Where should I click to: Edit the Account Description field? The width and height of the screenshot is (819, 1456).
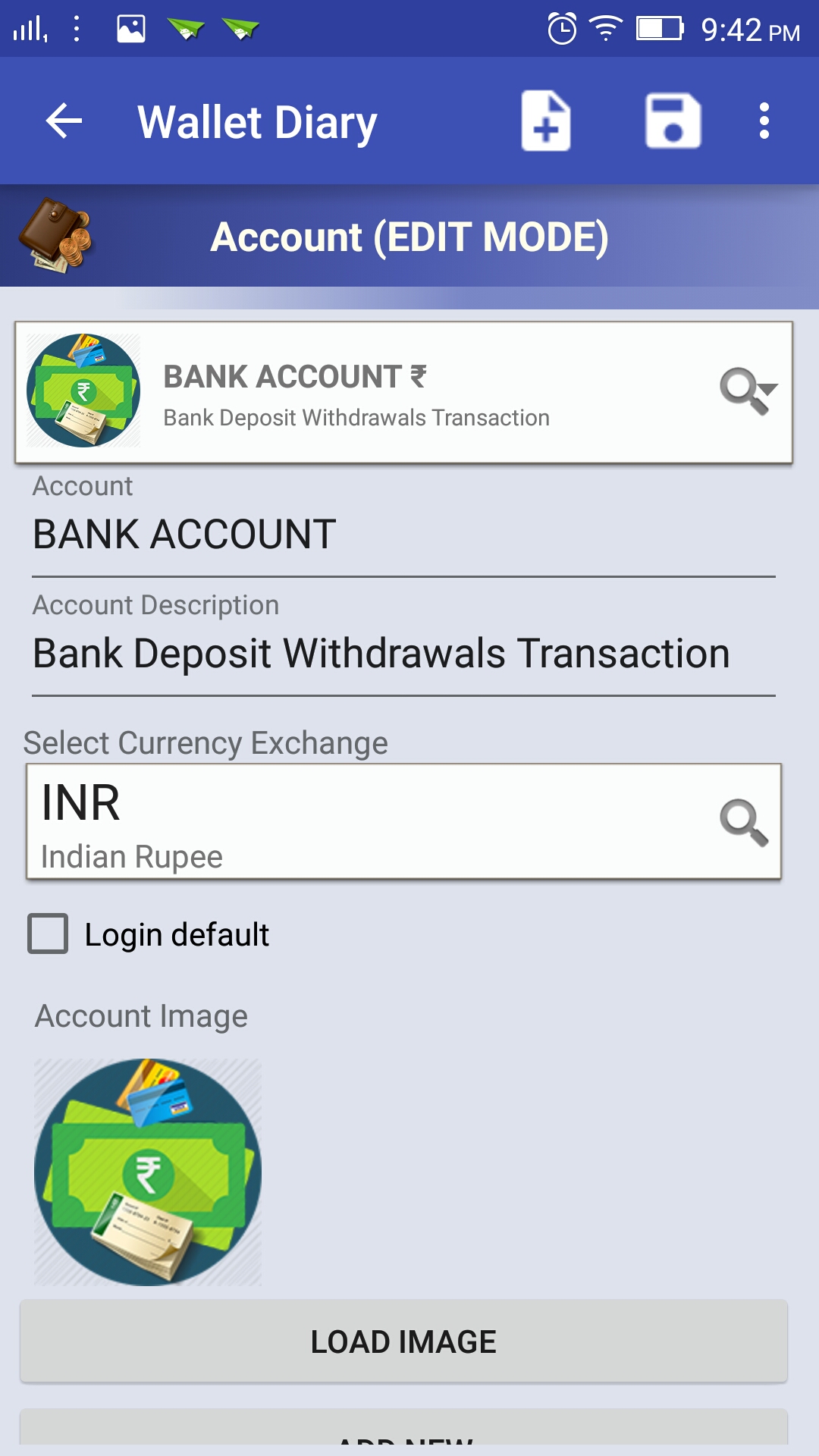coord(403,654)
